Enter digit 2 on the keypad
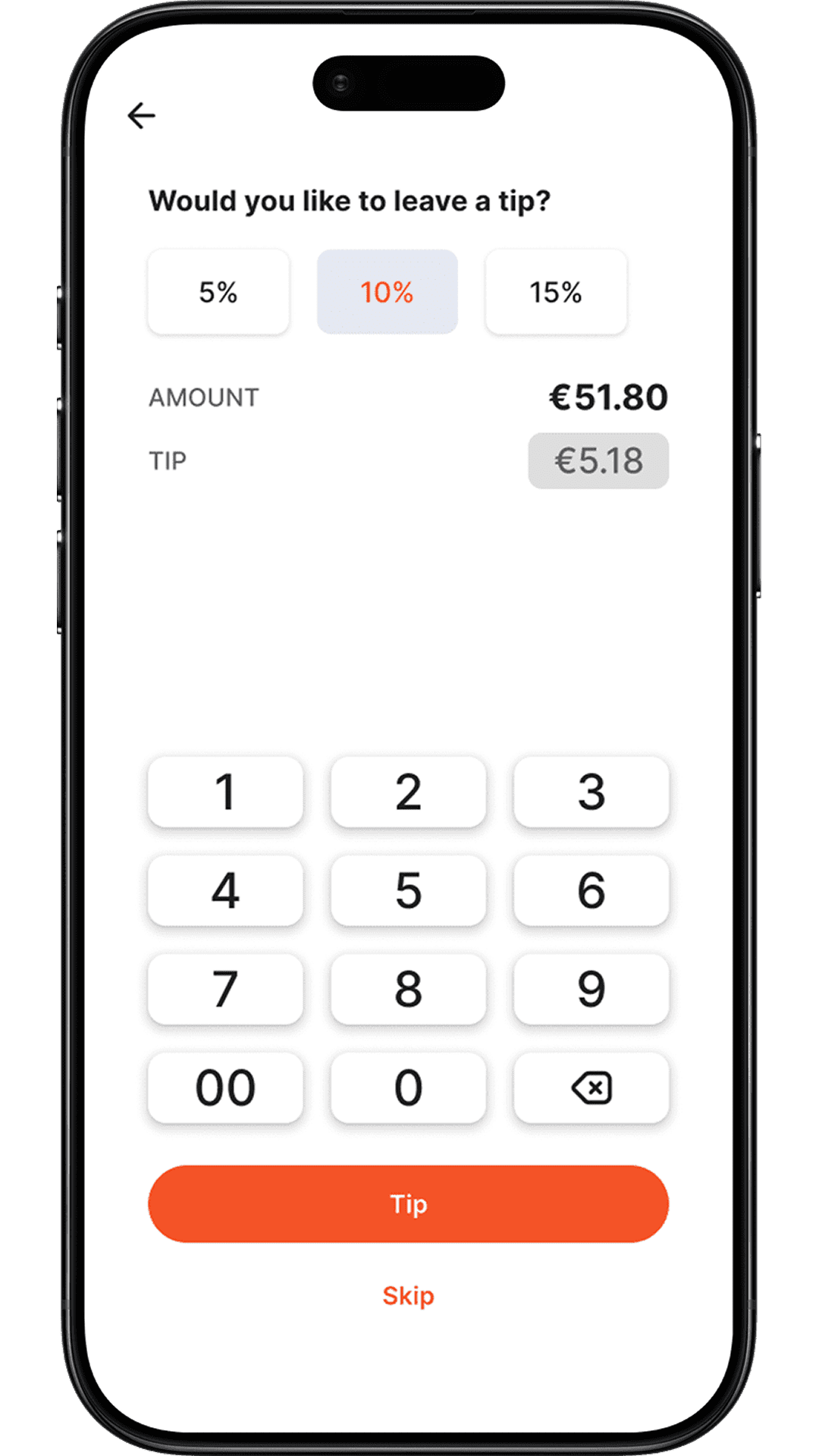The image size is (819, 1456). pyautogui.click(x=408, y=792)
